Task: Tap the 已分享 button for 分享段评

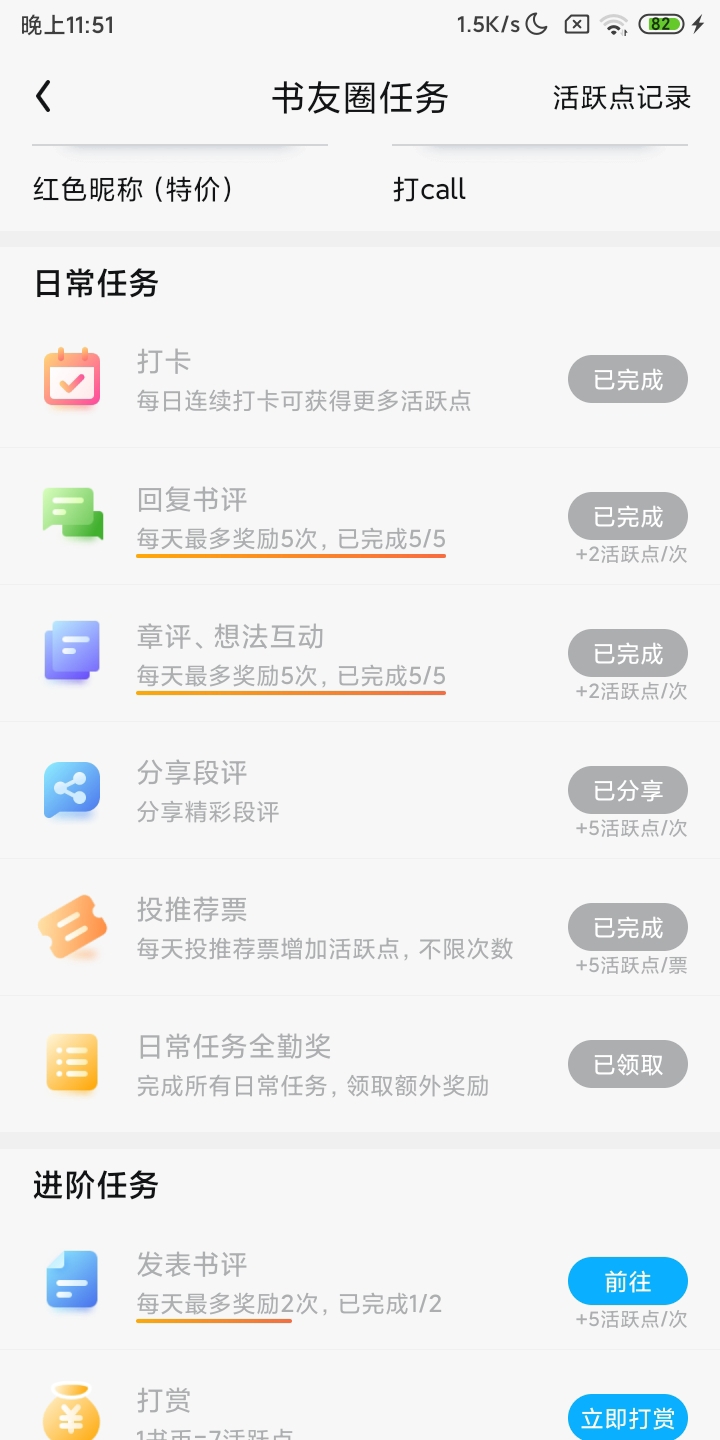Action: pos(628,791)
